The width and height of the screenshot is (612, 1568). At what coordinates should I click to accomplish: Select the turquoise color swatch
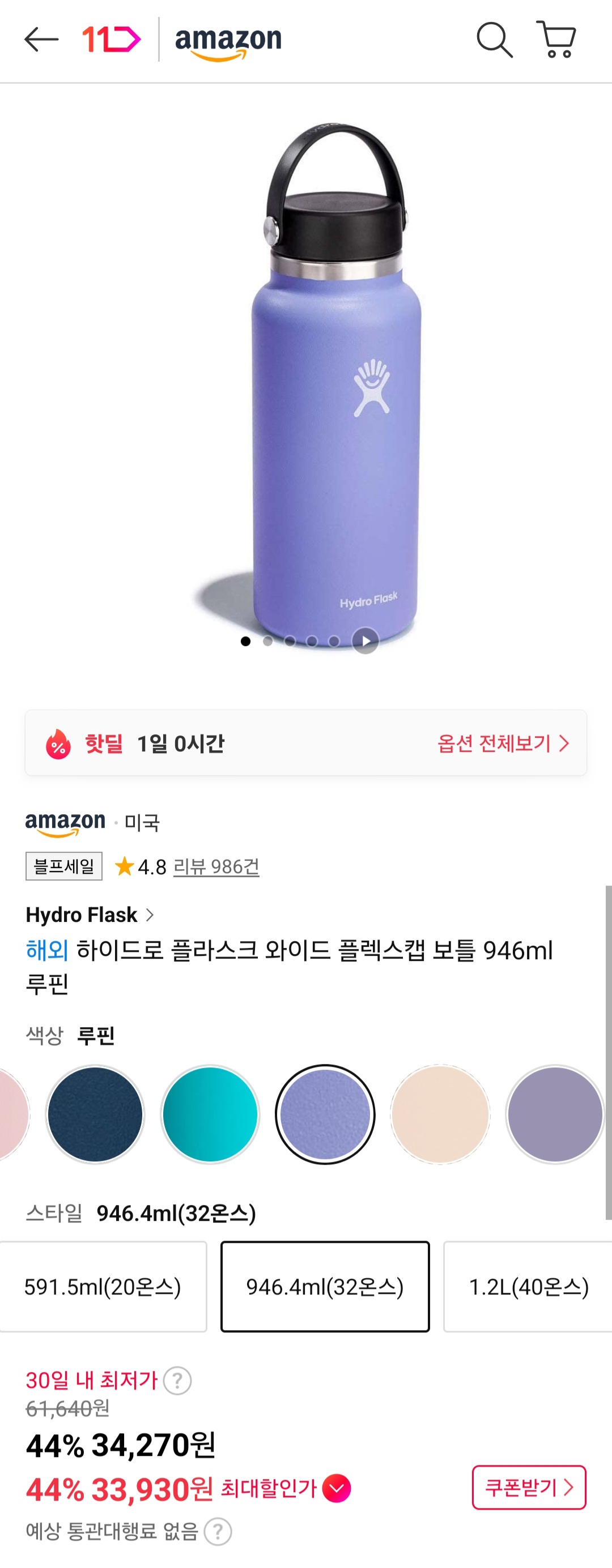(210, 1114)
